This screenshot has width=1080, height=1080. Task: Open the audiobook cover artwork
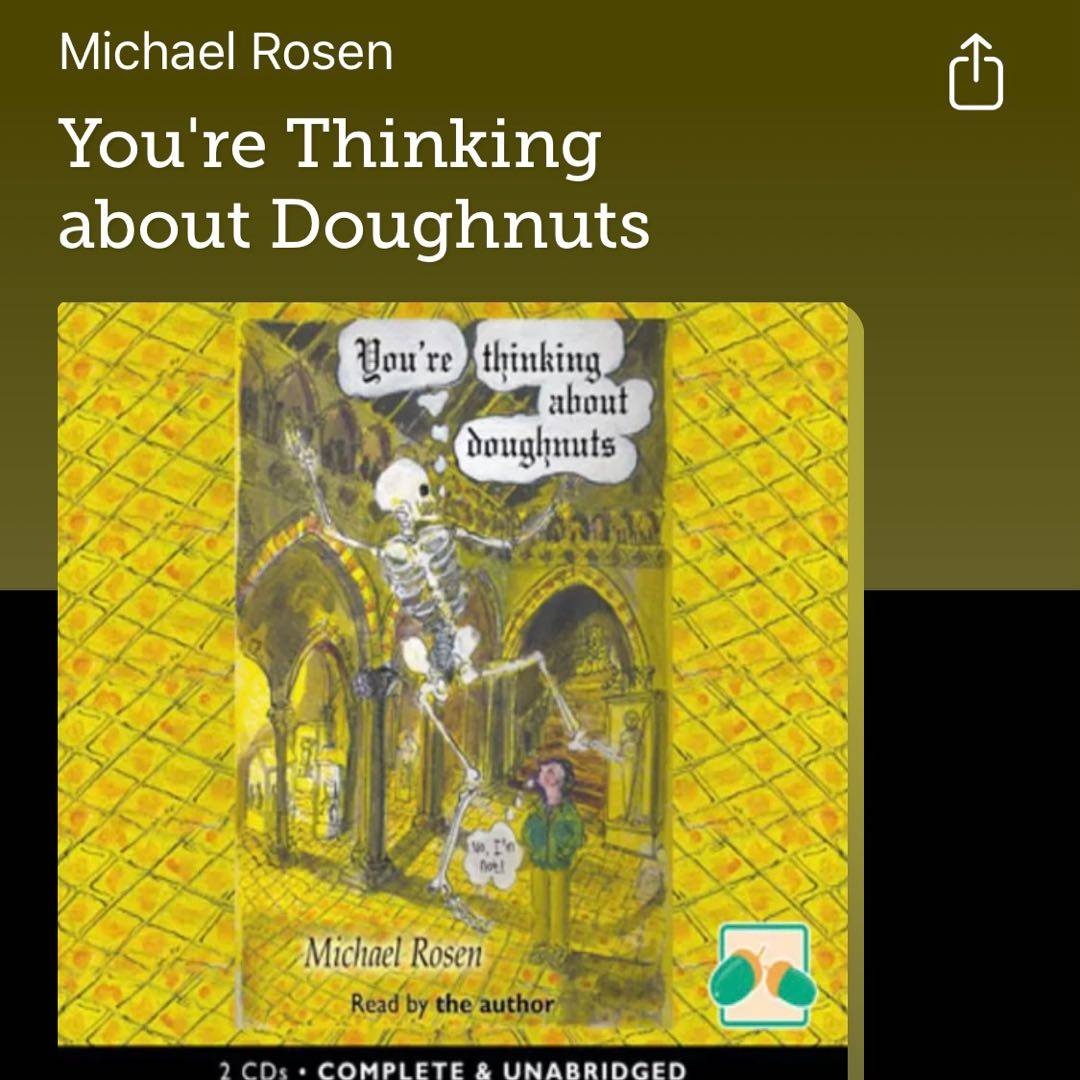pos(455,680)
